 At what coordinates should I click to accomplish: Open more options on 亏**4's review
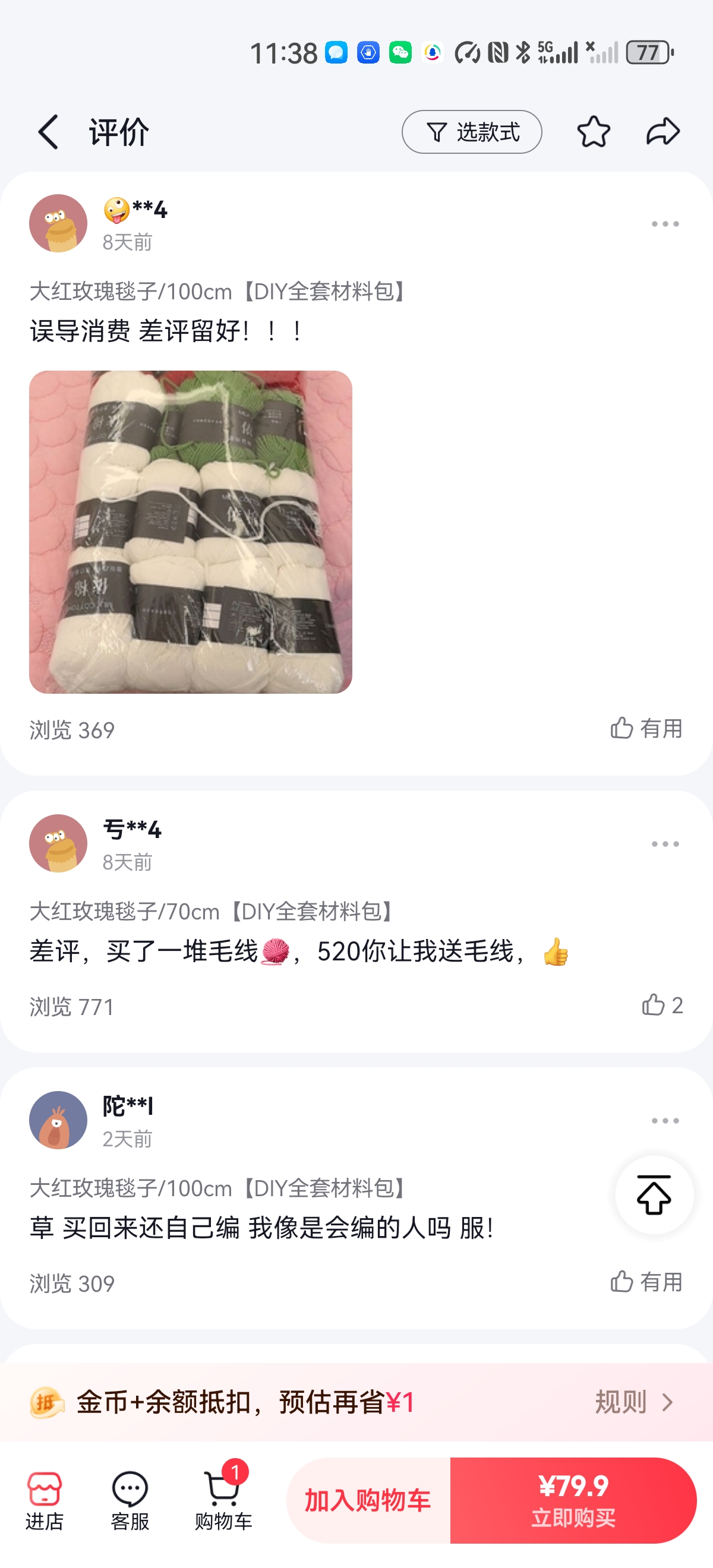coord(665,843)
